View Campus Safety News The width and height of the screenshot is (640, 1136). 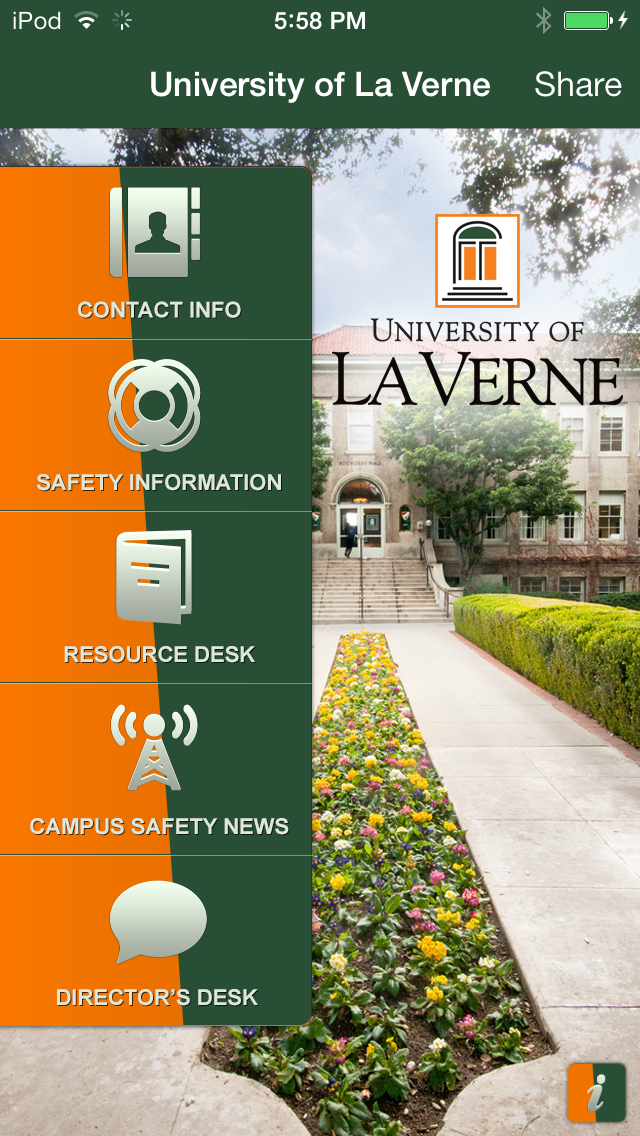pos(156,770)
